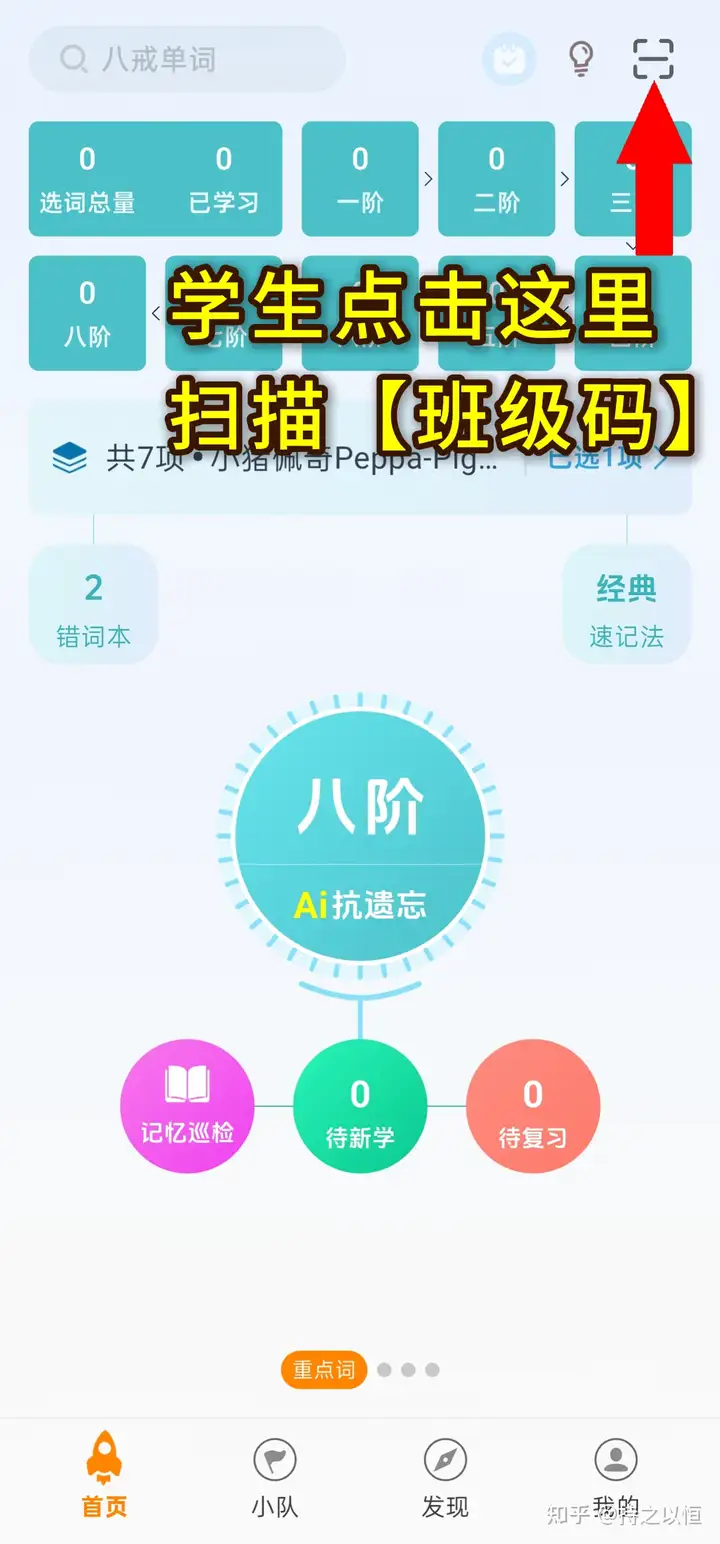Open 待复习 review words
Image resolution: width=720 pixels, height=1544 pixels.
point(533,1106)
